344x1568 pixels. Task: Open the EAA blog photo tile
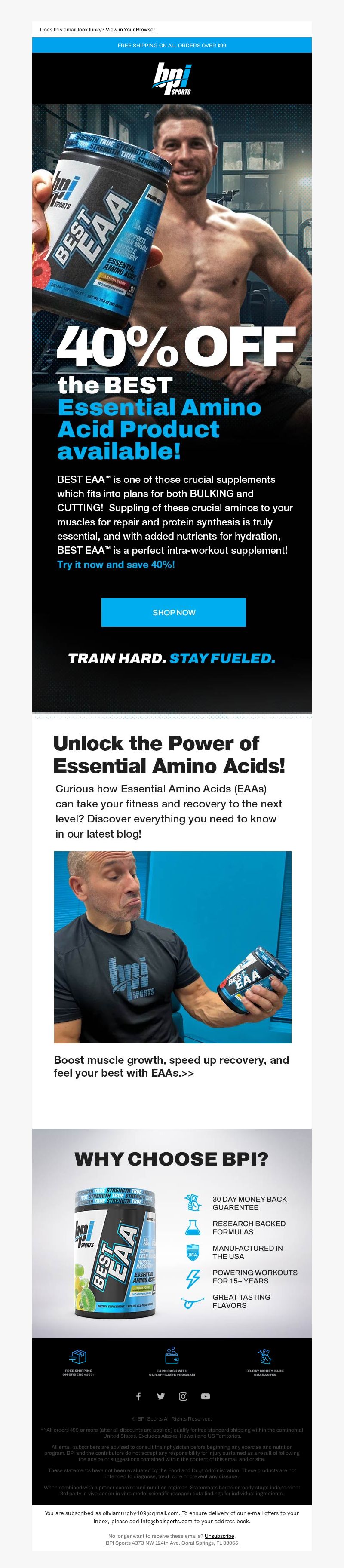[x=172, y=947]
